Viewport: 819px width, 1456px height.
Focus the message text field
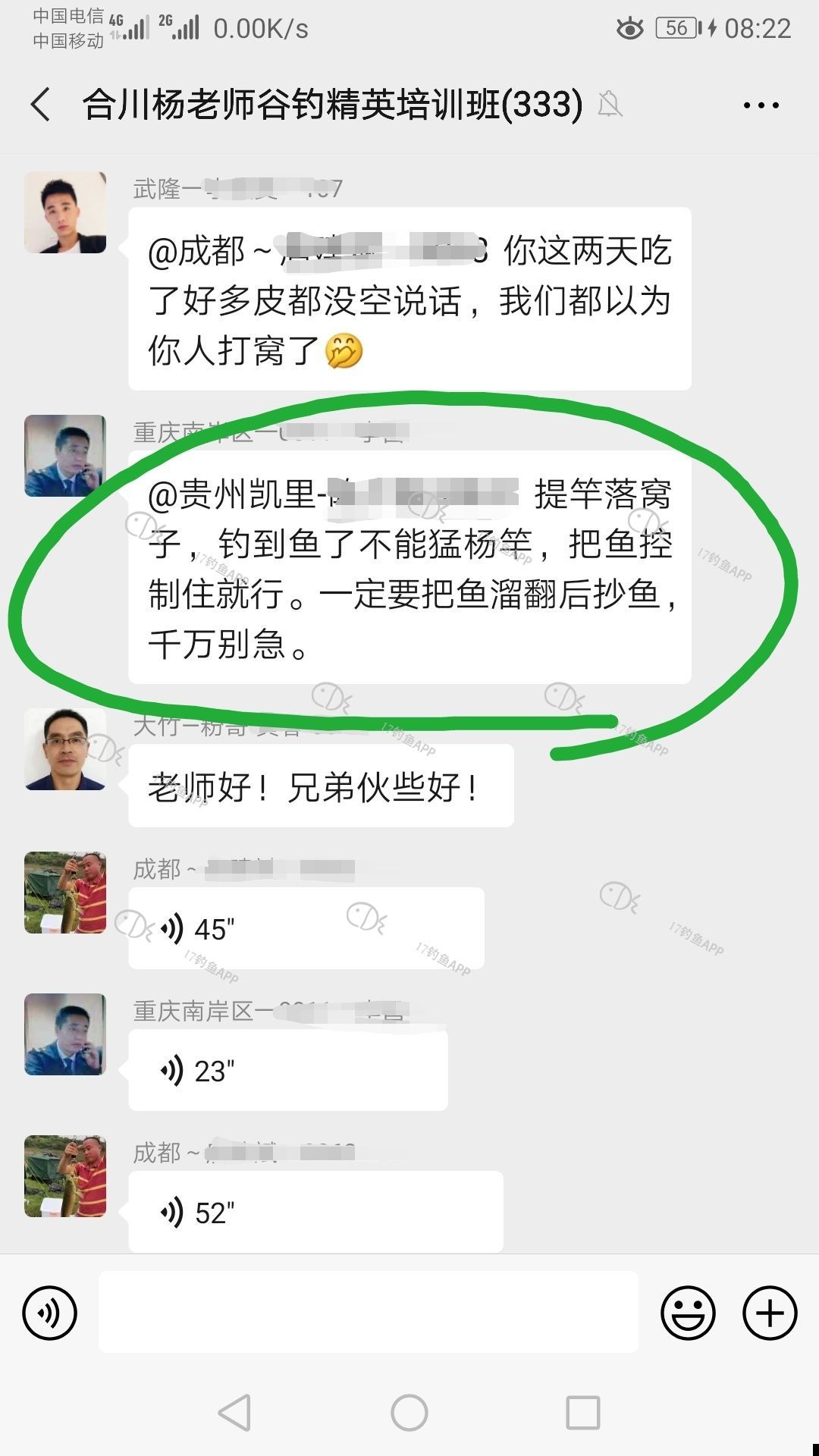tap(369, 1313)
